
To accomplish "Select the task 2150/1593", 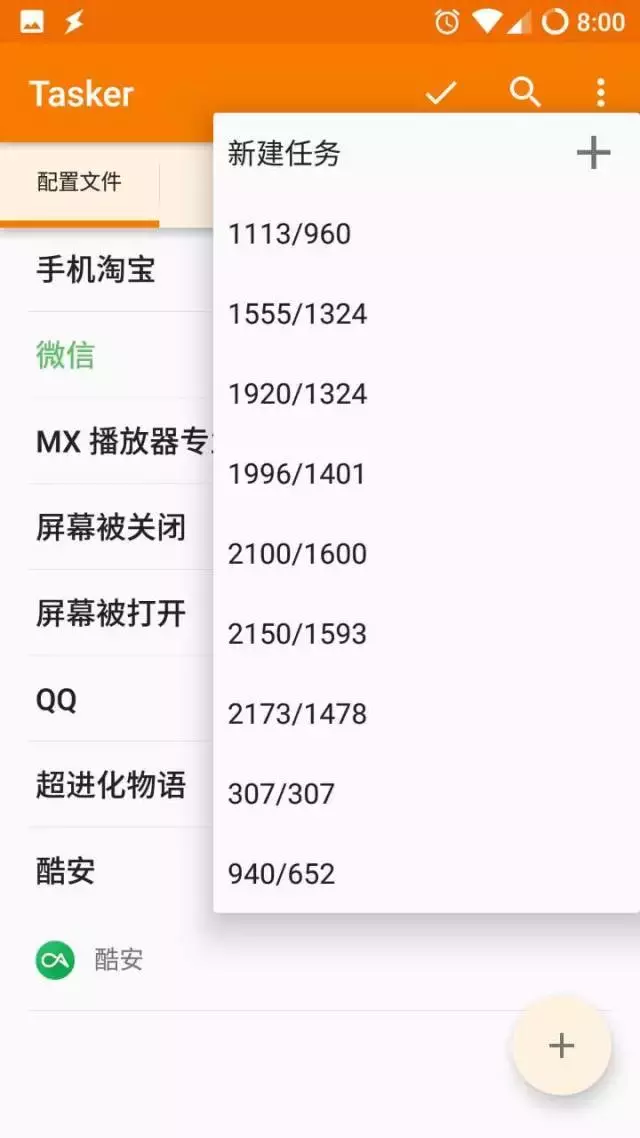I will coord(297,634).
